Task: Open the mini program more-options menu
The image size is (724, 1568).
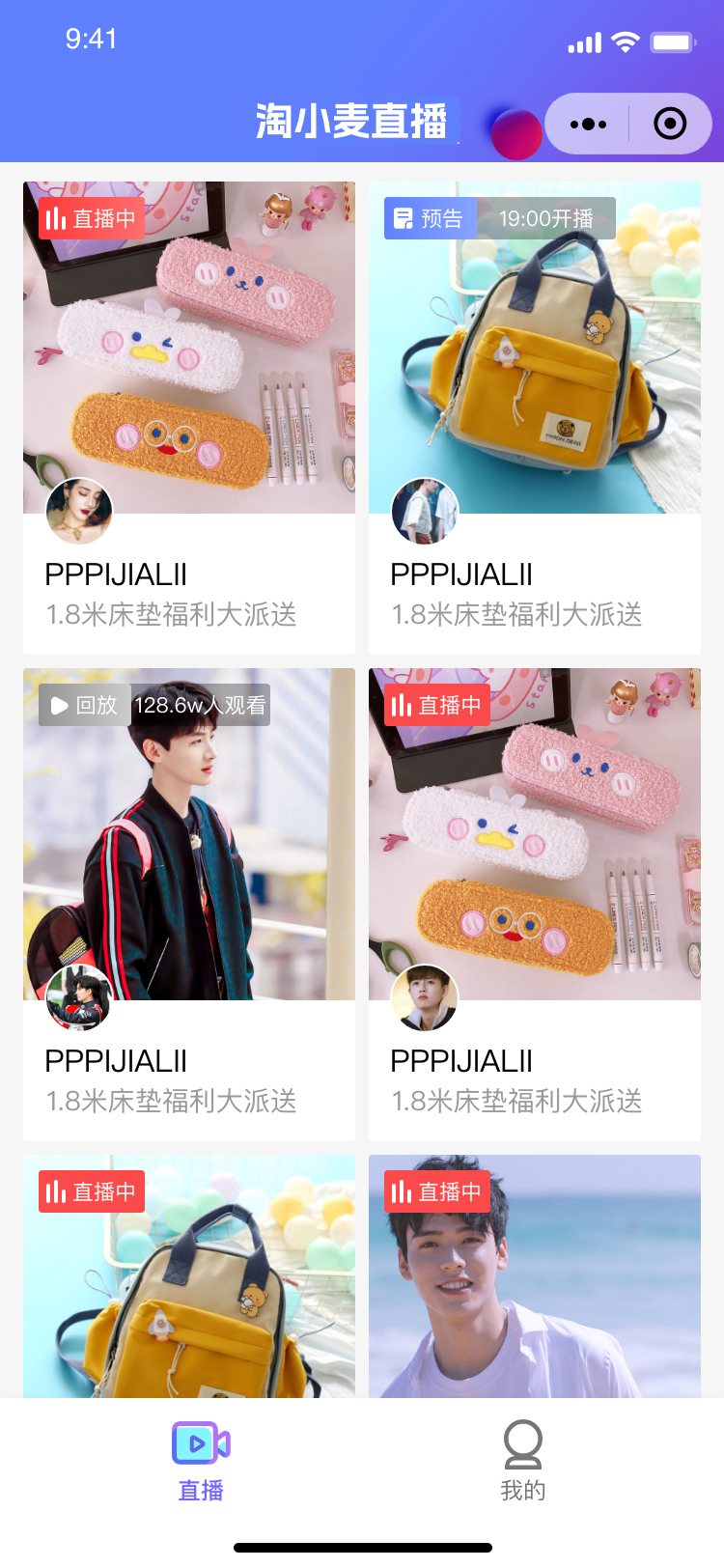Action: (x=588, y=124)
